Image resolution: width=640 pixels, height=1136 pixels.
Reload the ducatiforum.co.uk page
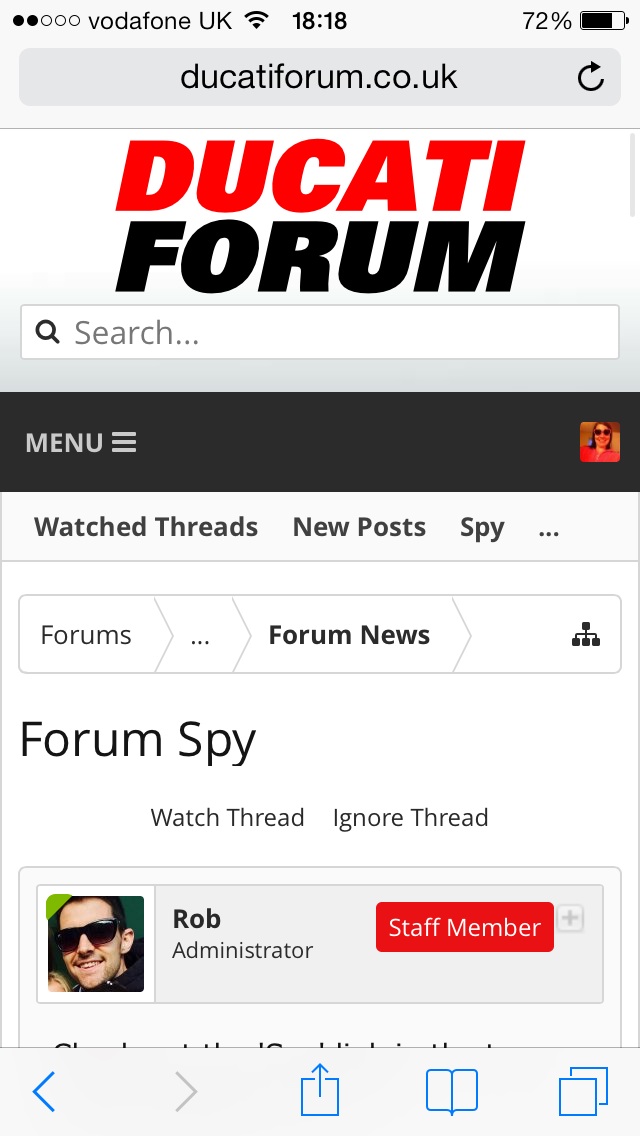(591, 77)
